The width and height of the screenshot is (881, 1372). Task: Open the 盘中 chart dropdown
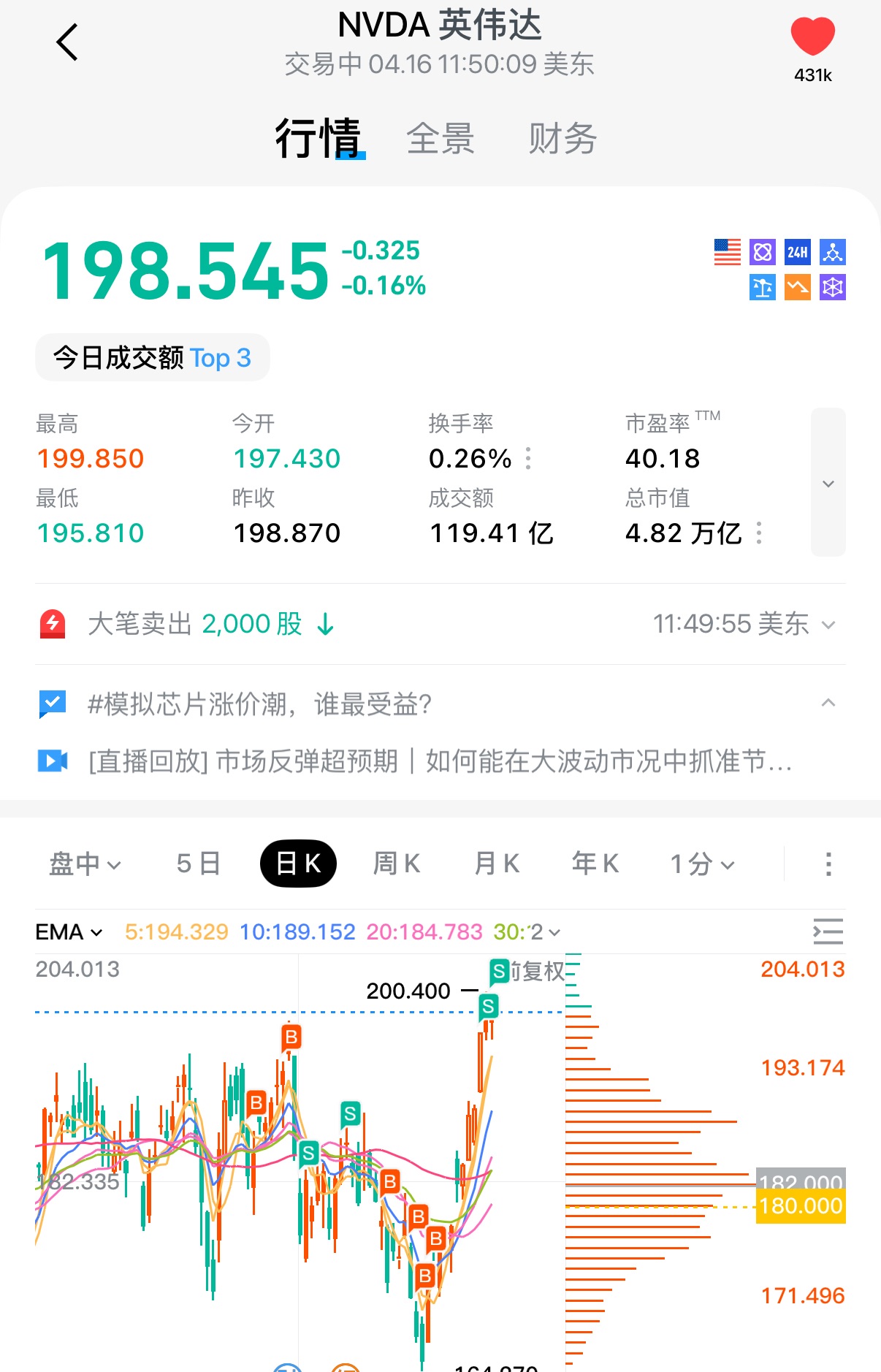(85, 864)
